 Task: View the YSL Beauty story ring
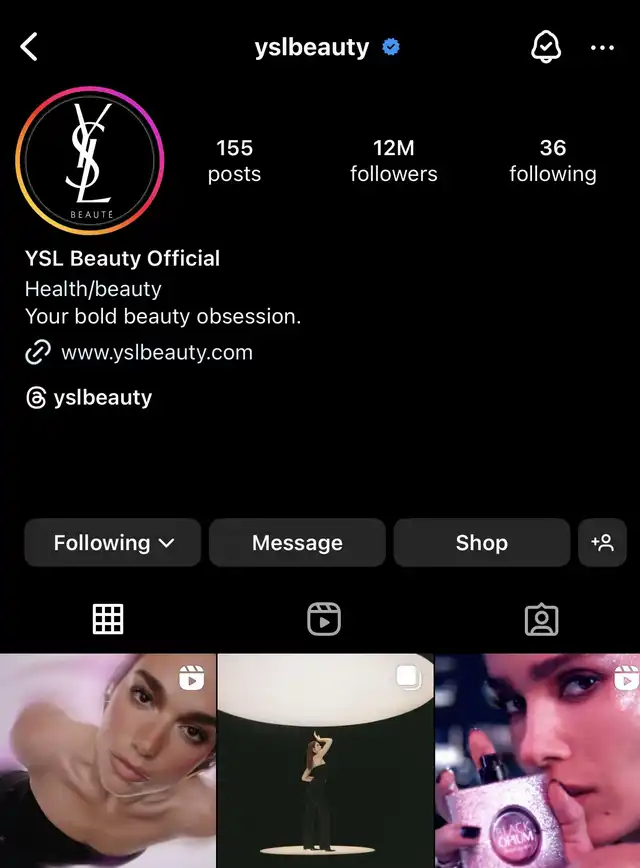pos(90,160)
